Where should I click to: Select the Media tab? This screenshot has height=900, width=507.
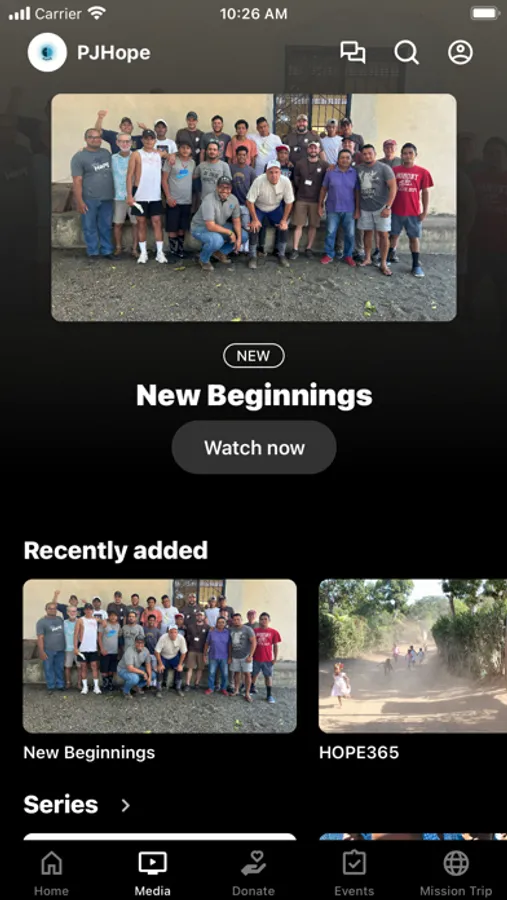point(152,873)
